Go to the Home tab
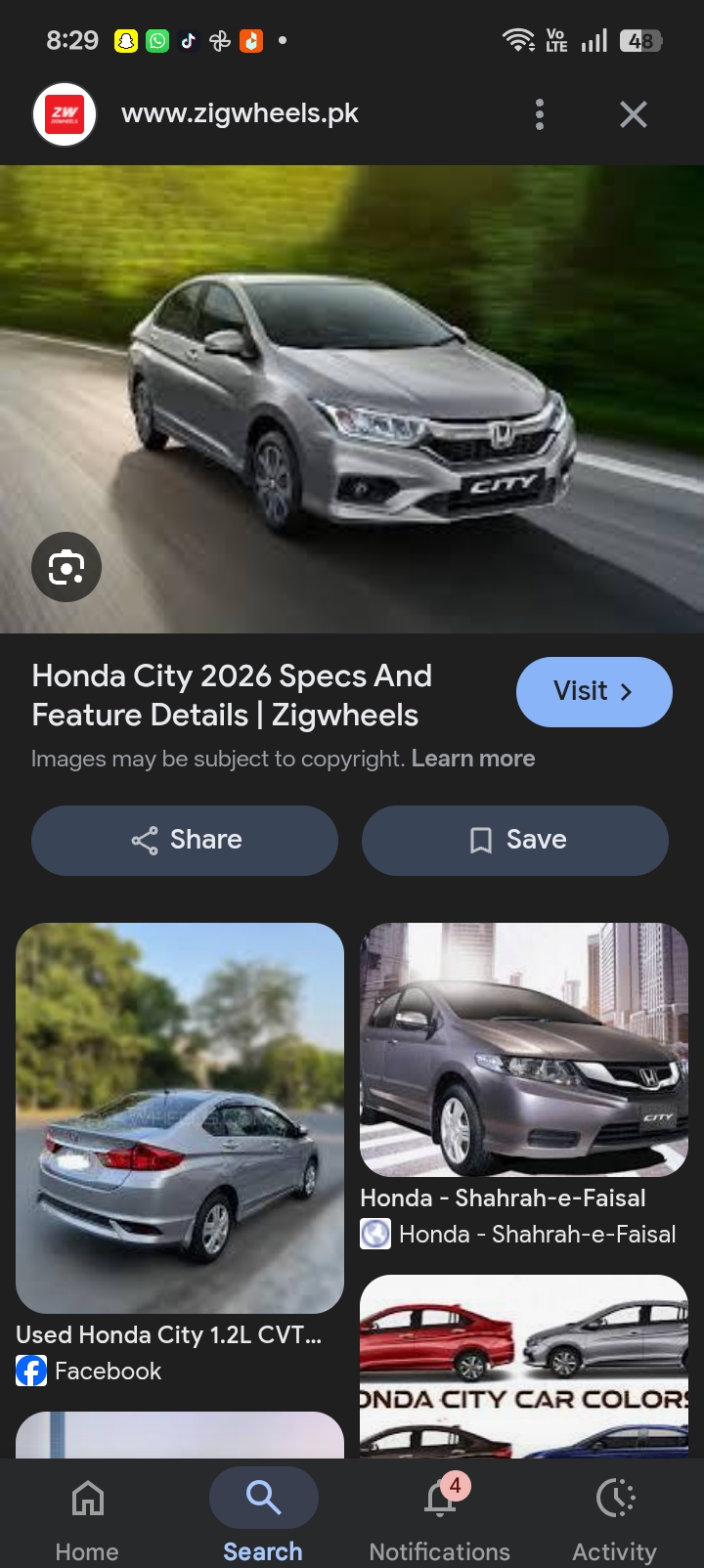Screen dimensions: 704x1568 pyautogui.click(x=87, y=1515)
